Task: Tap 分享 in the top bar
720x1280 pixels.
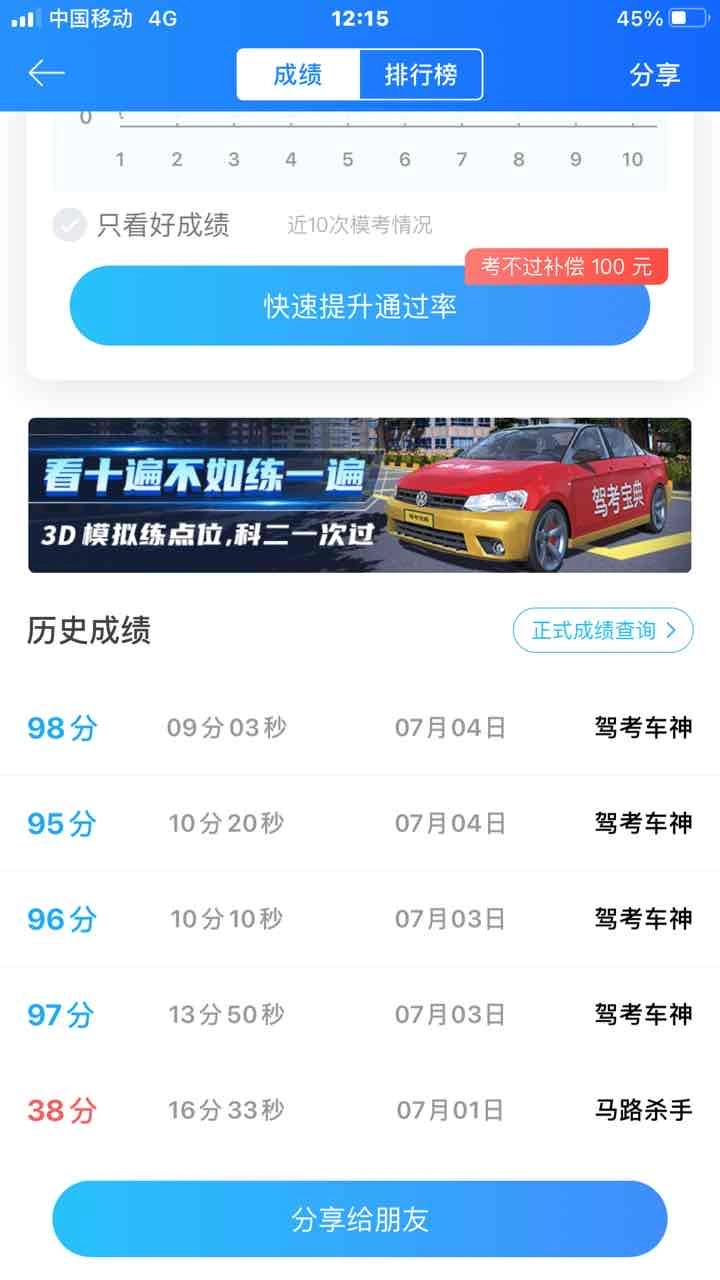Action: [x=654, y=75]
